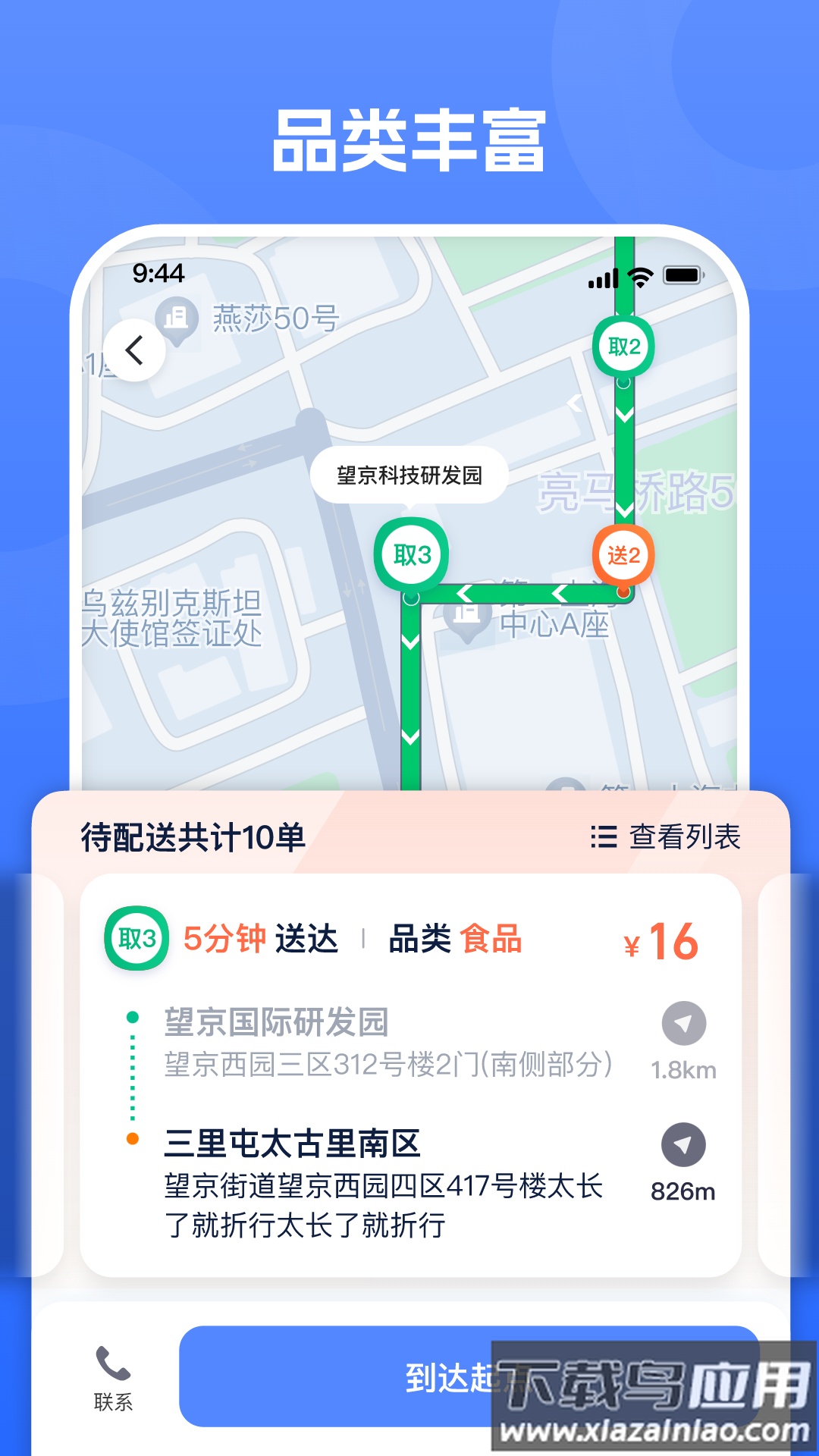The height and width of the screenshot is (1456, 819).
Task: Tap the 取3 pickup marker on the map
Action: pyautogui.click(x=410, y=554)
